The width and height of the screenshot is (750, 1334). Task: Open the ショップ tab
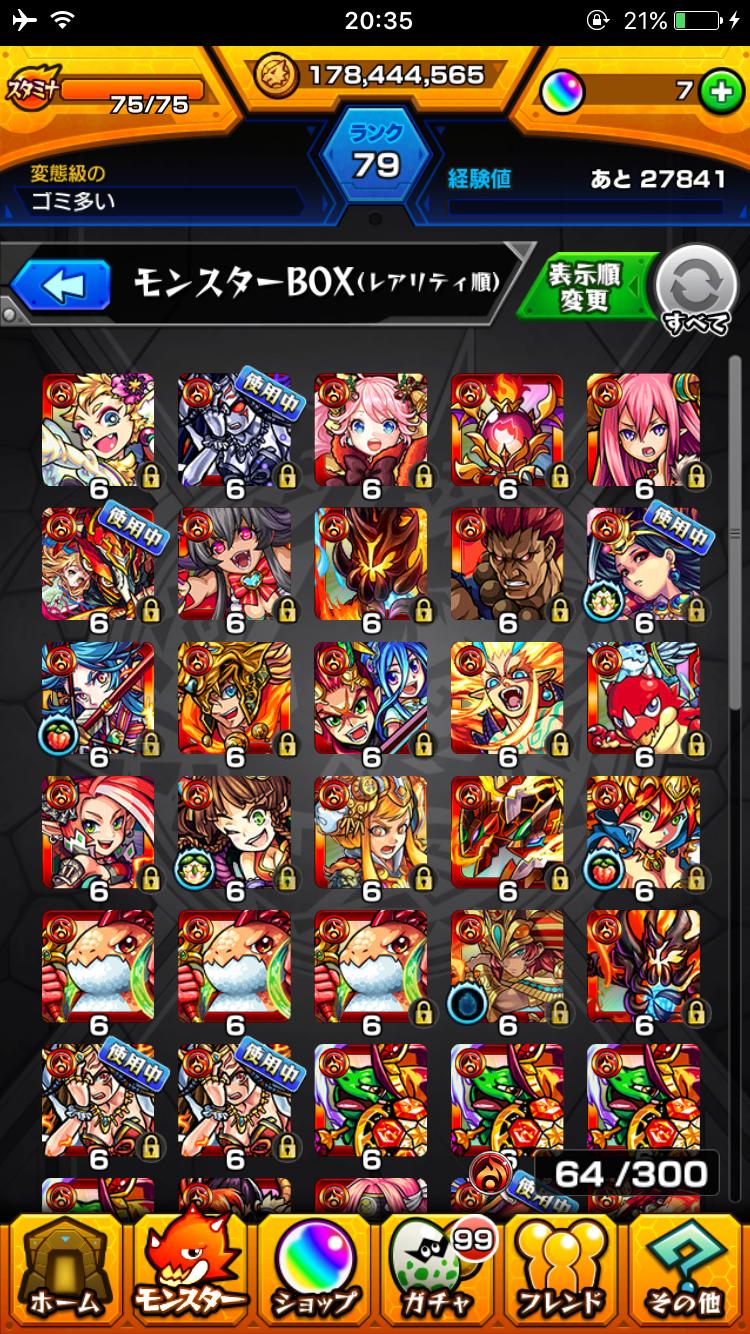coord(315,1270)
